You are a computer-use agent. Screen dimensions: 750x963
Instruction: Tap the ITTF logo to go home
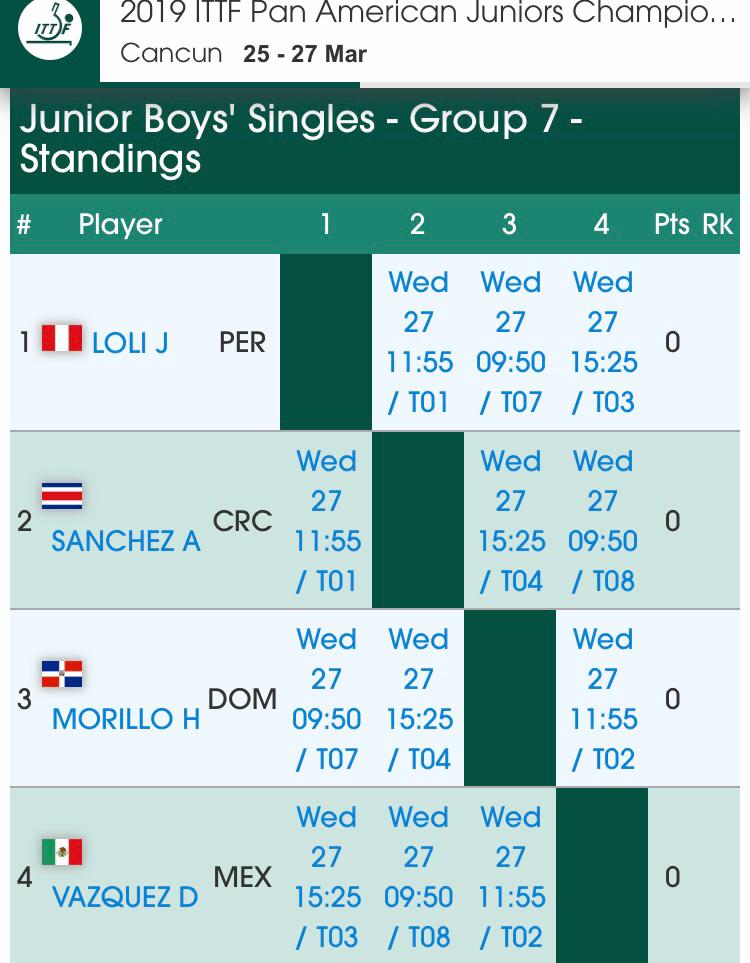pyautogui.click(x=50, y=32)
